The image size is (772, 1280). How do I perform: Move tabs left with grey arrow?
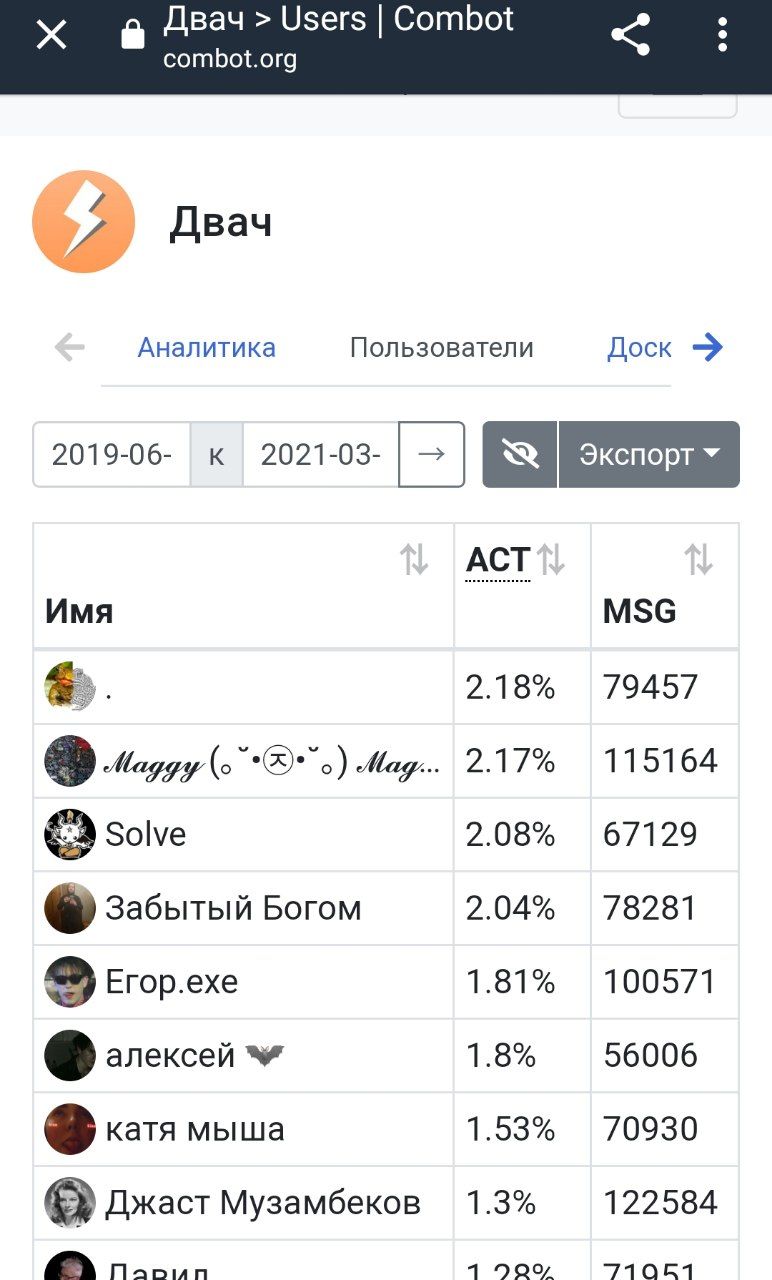(x=69, y=348)
